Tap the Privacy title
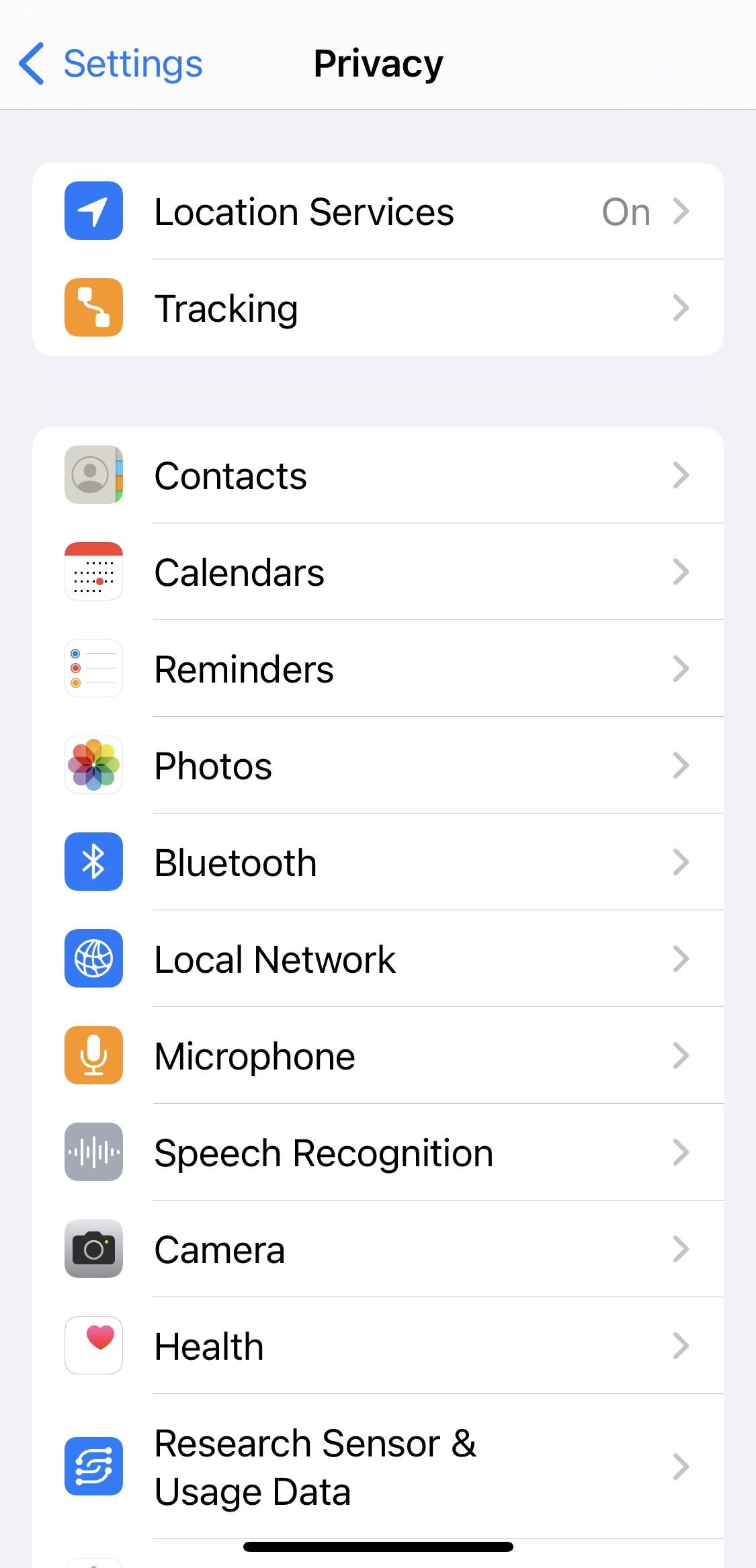756x1568 pixels. (378, 62)
